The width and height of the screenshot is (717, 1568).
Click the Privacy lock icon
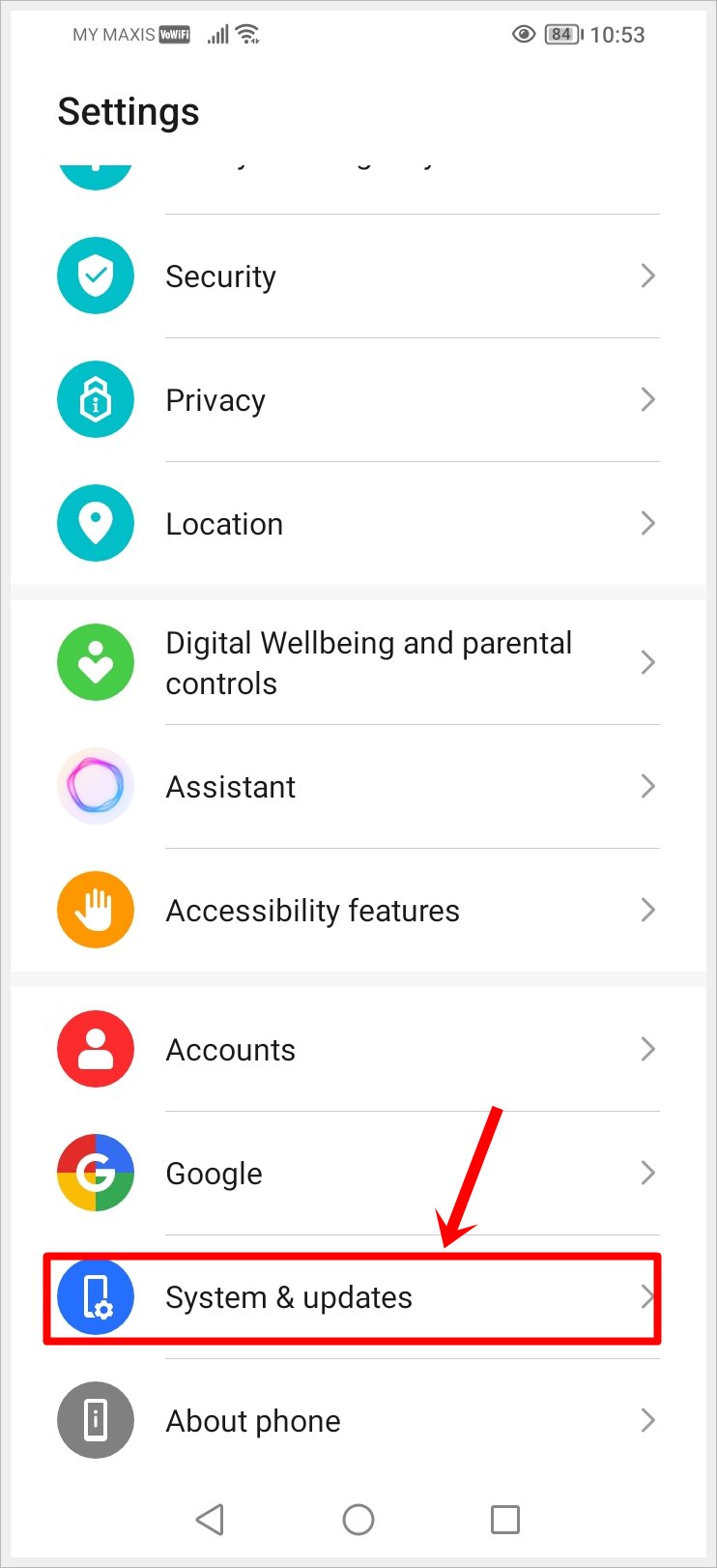tap(95, 399)
